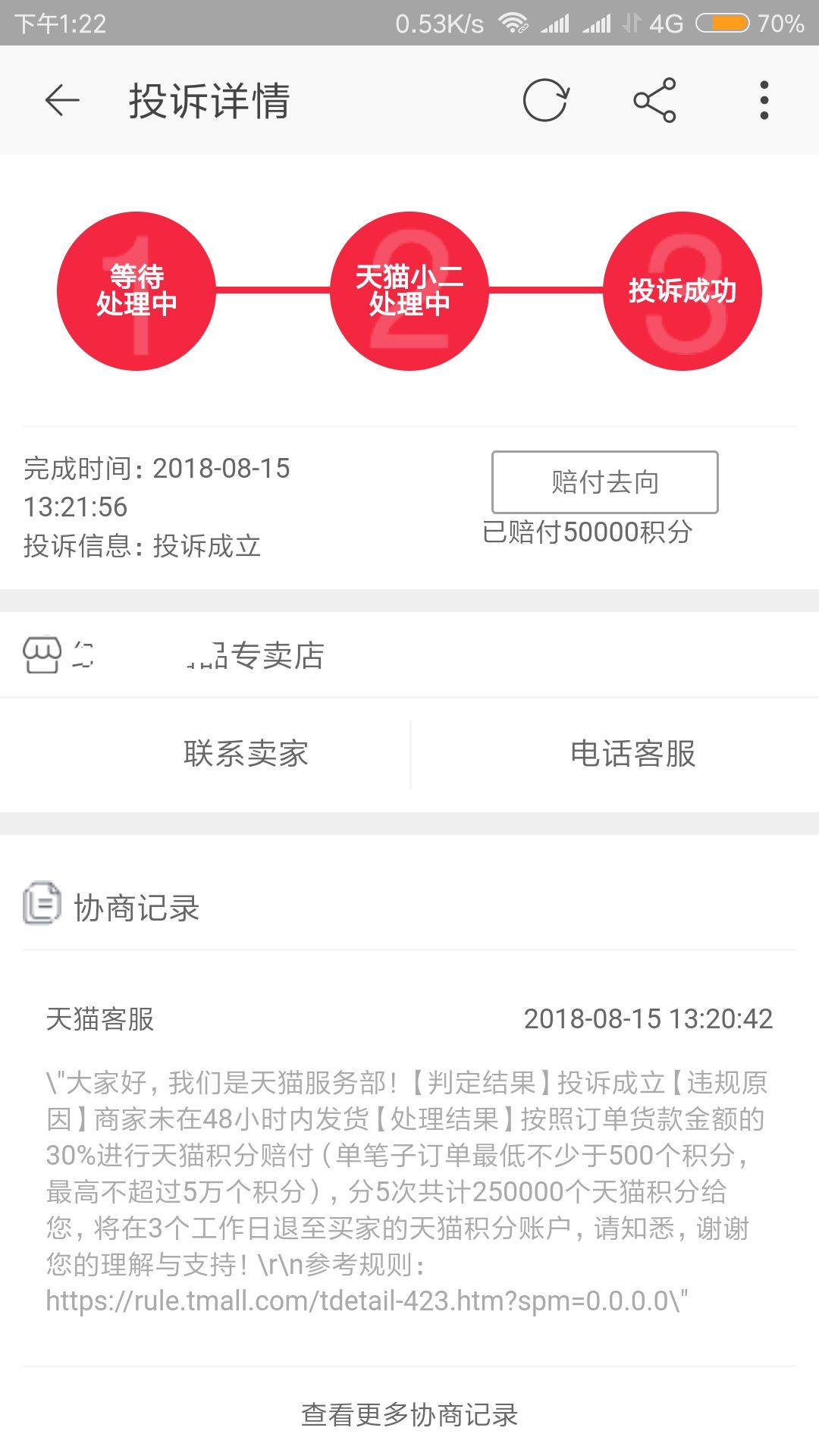Go back using the arrow

click(62, 100)
